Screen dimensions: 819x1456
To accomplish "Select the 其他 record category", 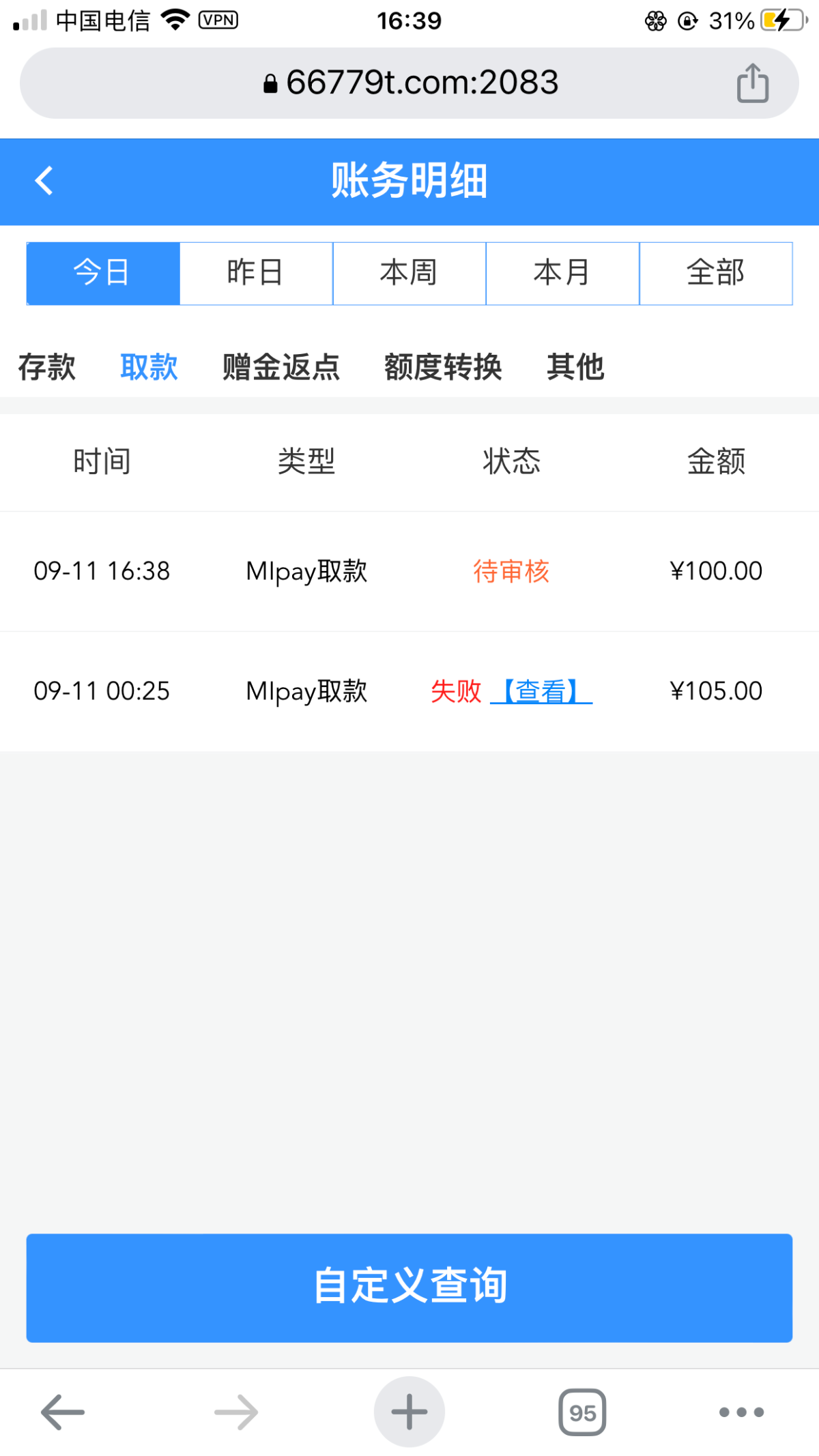I will (x=575, y=366).
